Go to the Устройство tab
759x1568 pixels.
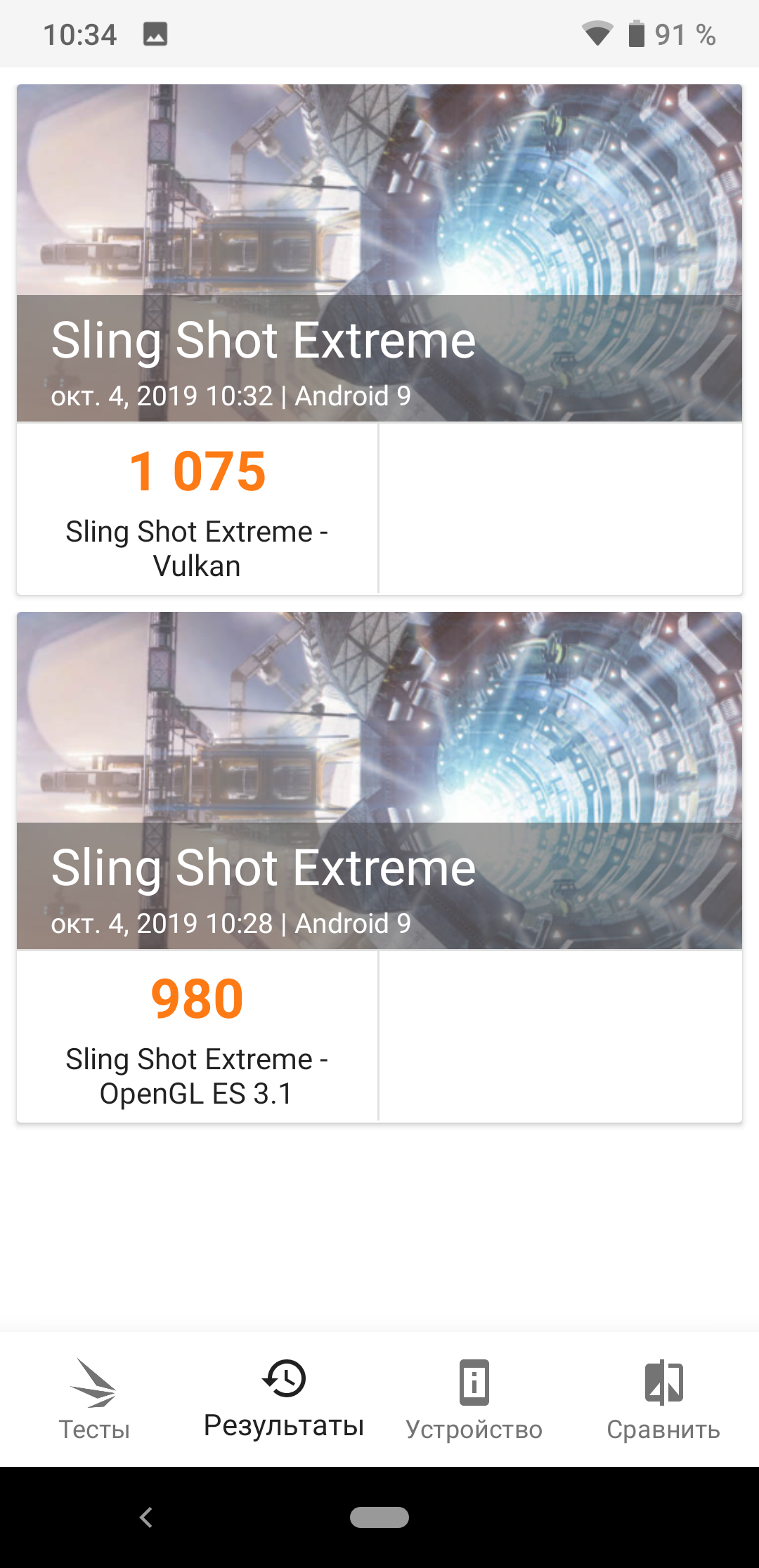(474, 1399)
